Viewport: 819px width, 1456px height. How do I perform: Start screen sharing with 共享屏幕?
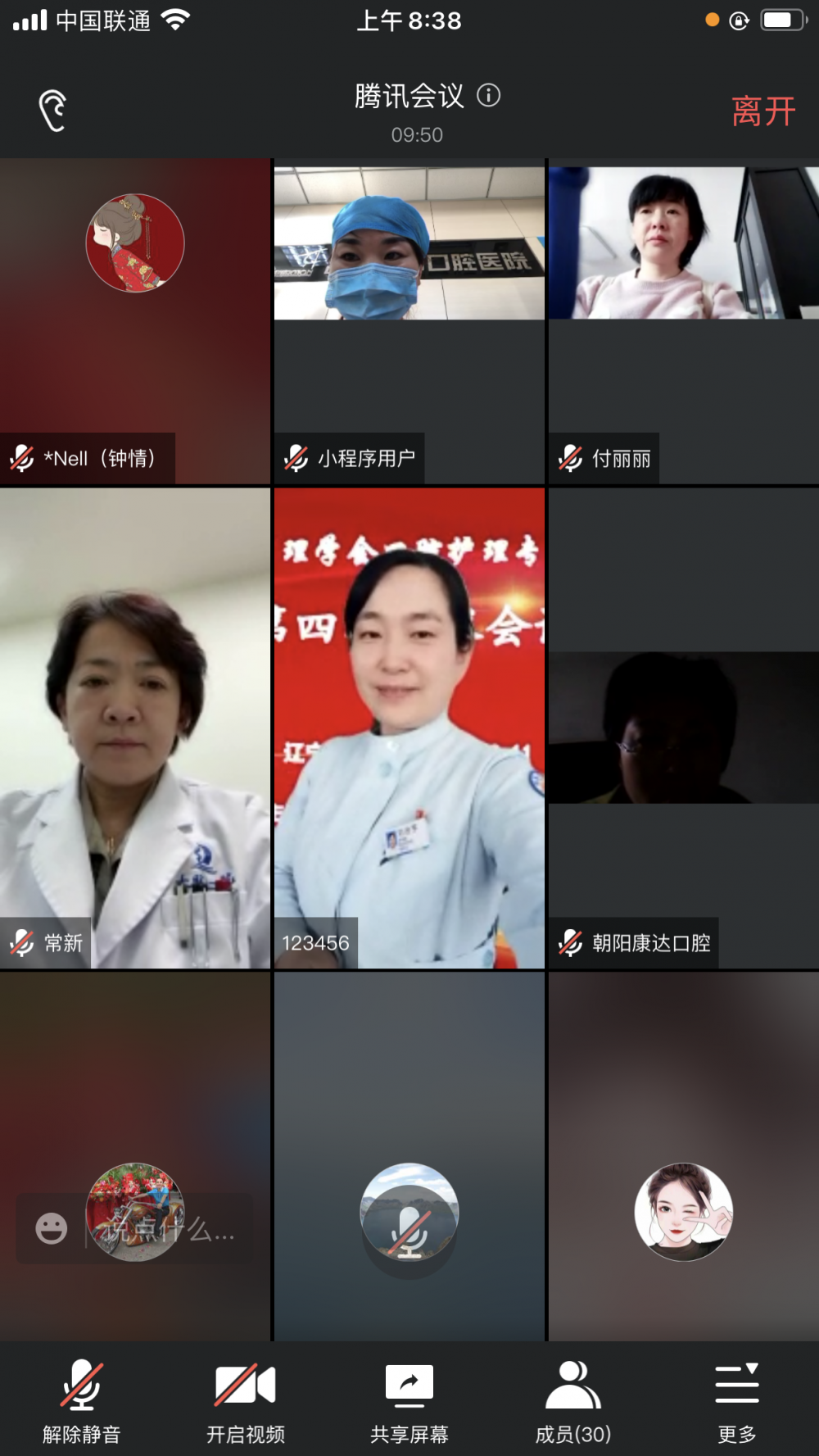pyautogui.click(x=409, y=1402)
